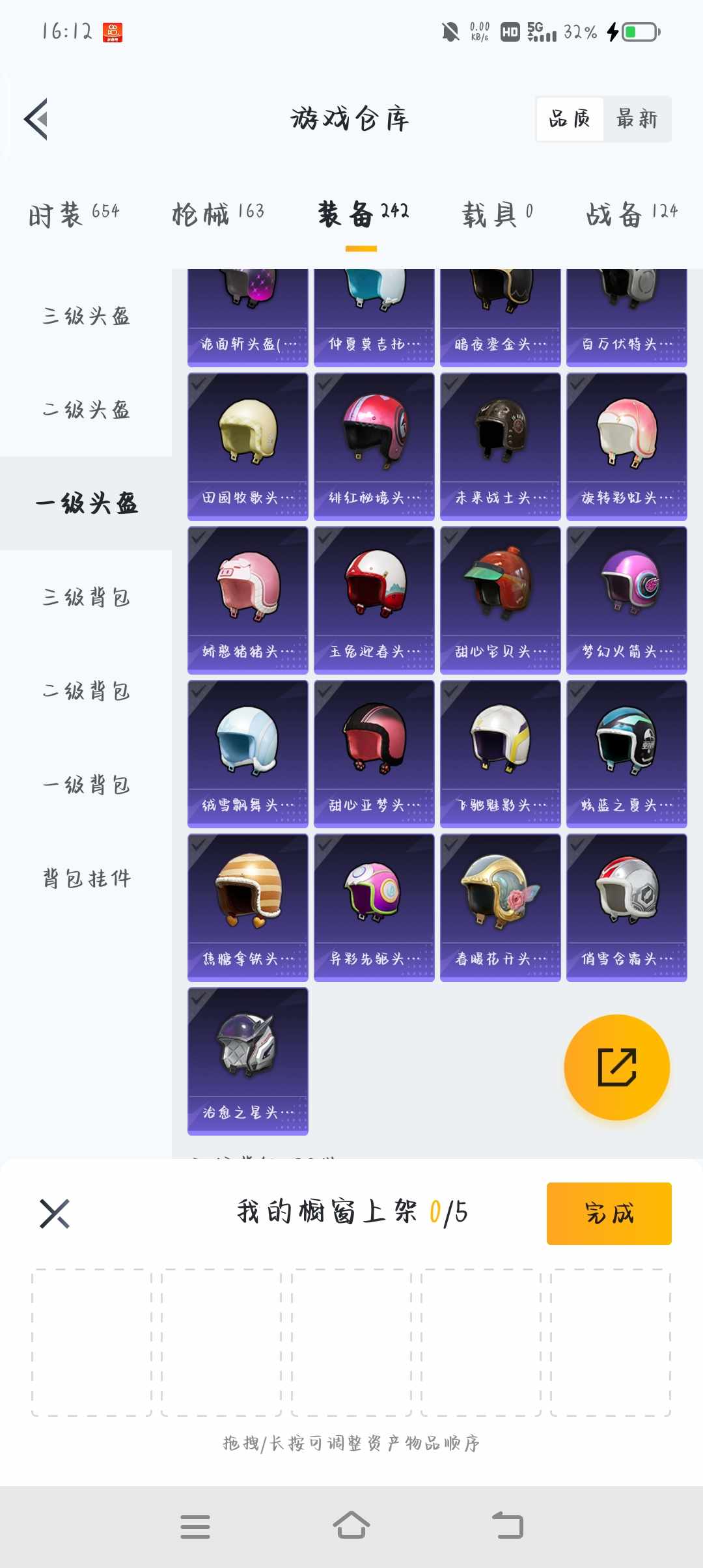Go to the system home screen
The width and height of the screenshot is (703, 1568).
pyautogui.click(x=351, y=1526)
